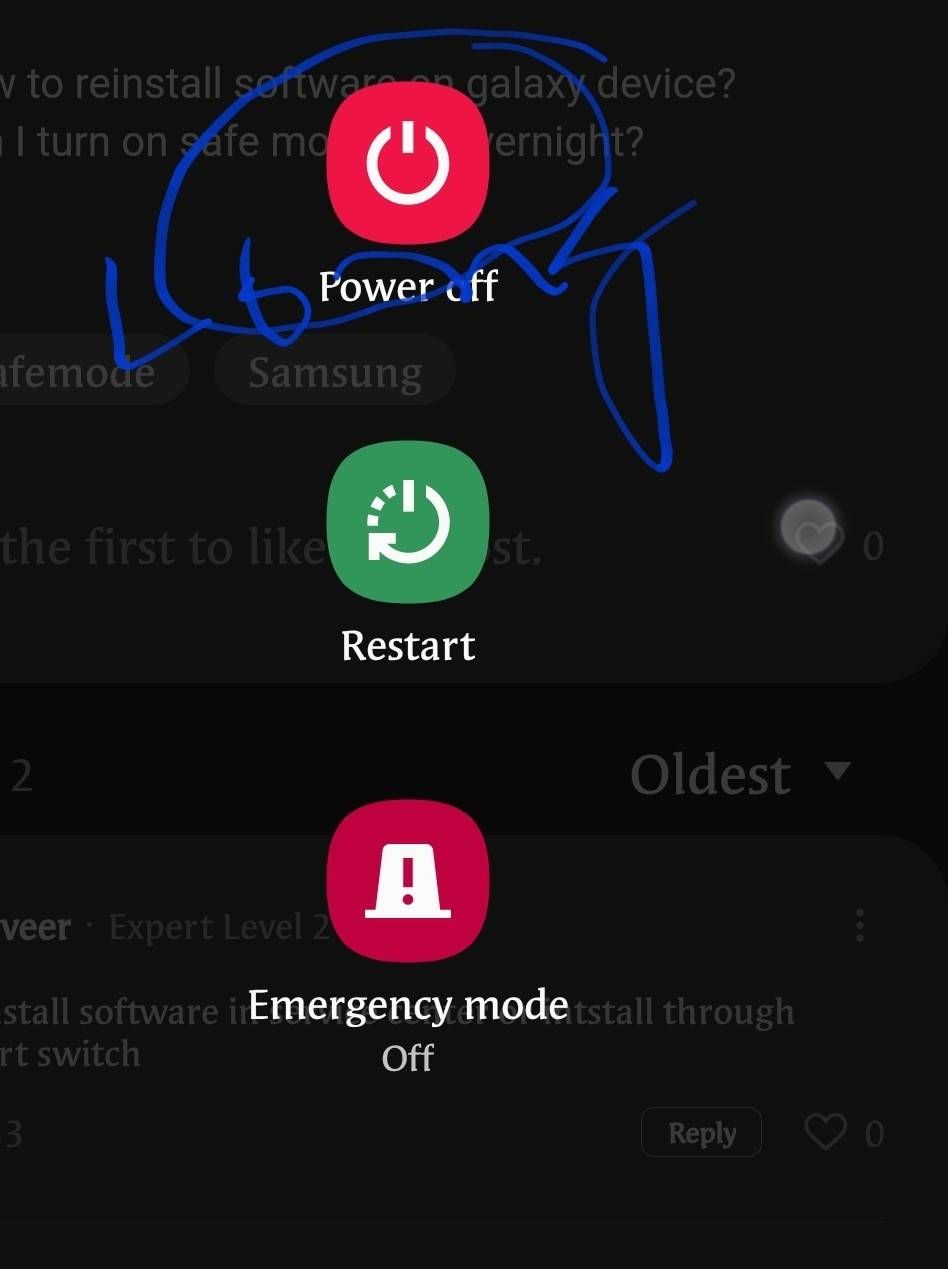Screen dimensions: 948x1269
Task: Select the Samsung tag chip
Action: coord(334,370)
